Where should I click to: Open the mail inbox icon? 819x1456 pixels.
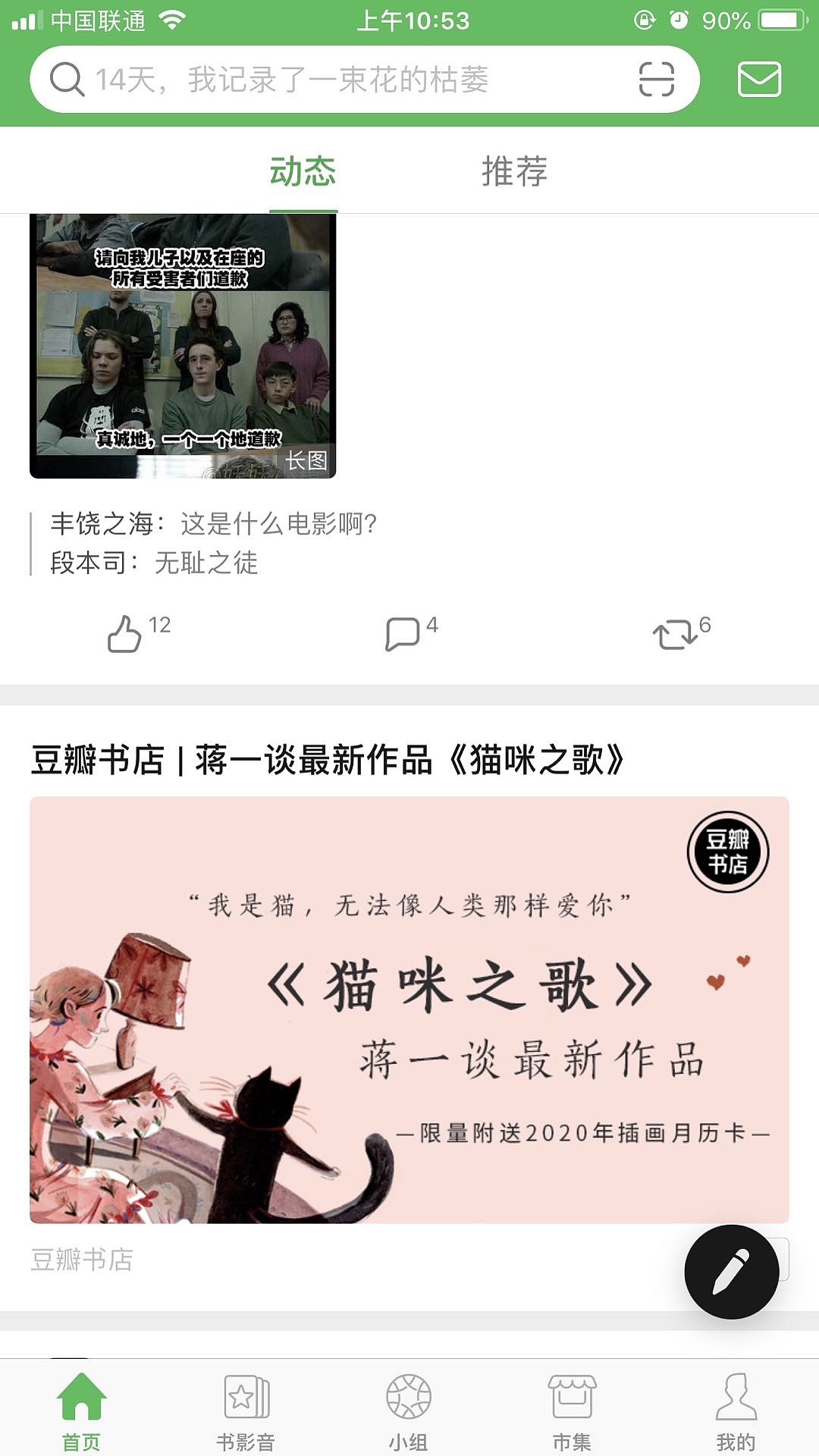[x=759, y=80]
